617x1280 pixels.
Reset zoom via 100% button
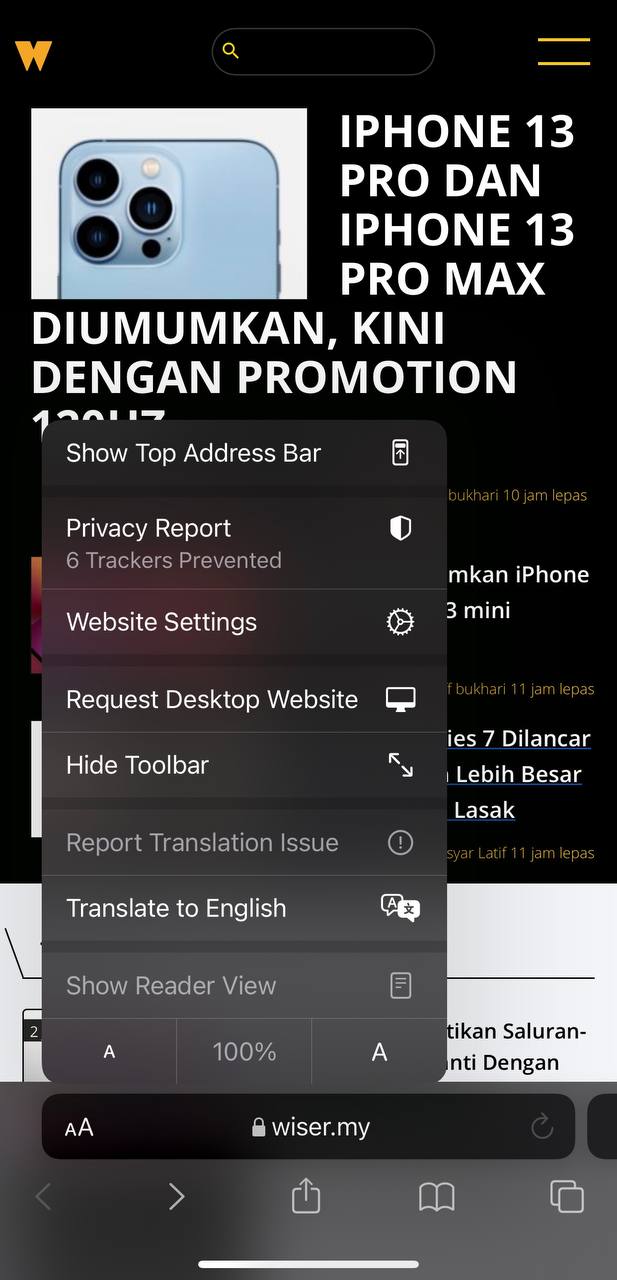tap(244, 1052)
